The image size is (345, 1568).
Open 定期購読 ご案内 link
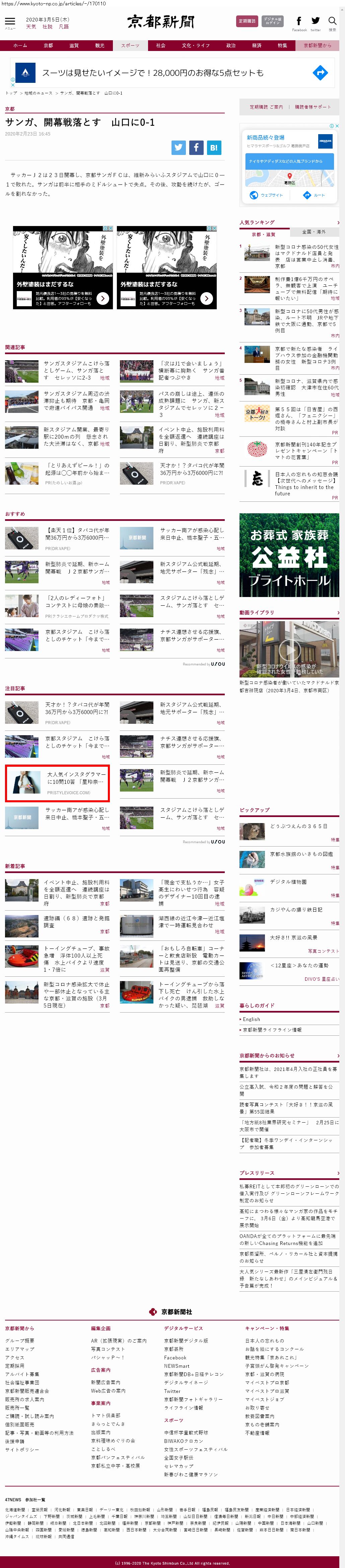(x=266, y=107)
